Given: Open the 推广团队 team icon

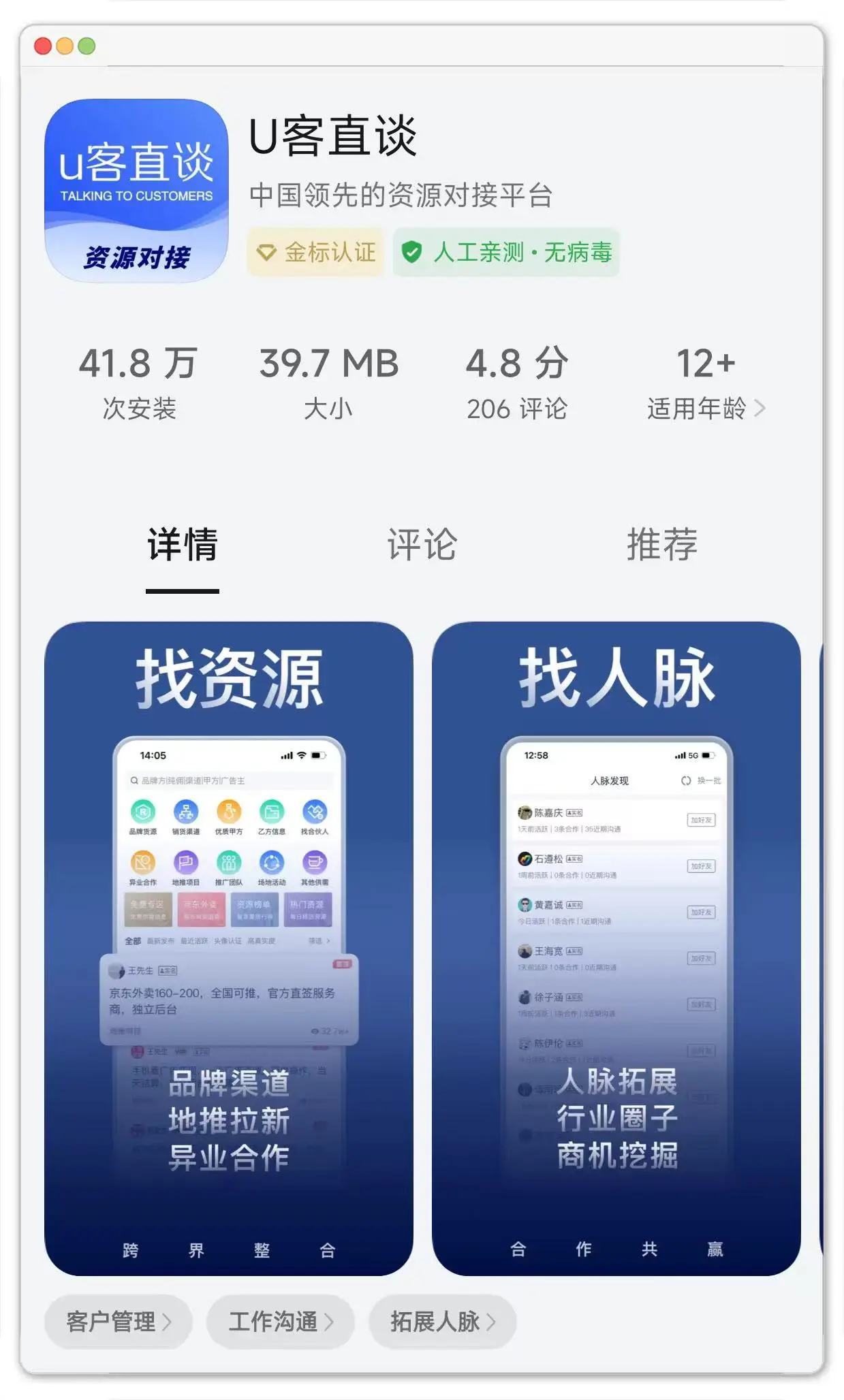Looking at the screenshot, I should coord(229,863).
